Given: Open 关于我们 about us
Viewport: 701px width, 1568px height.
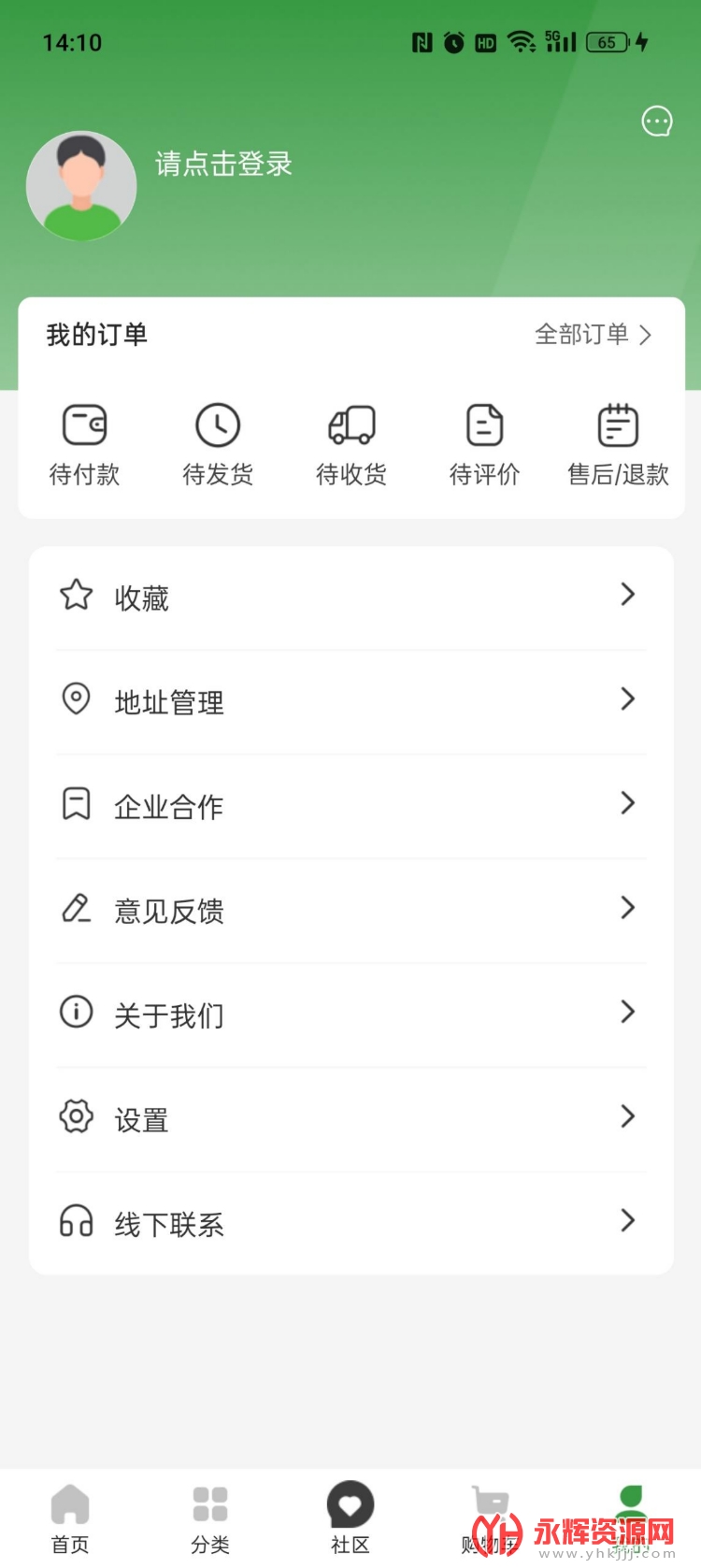Looking at the screenshot, I should (351, 1014).
